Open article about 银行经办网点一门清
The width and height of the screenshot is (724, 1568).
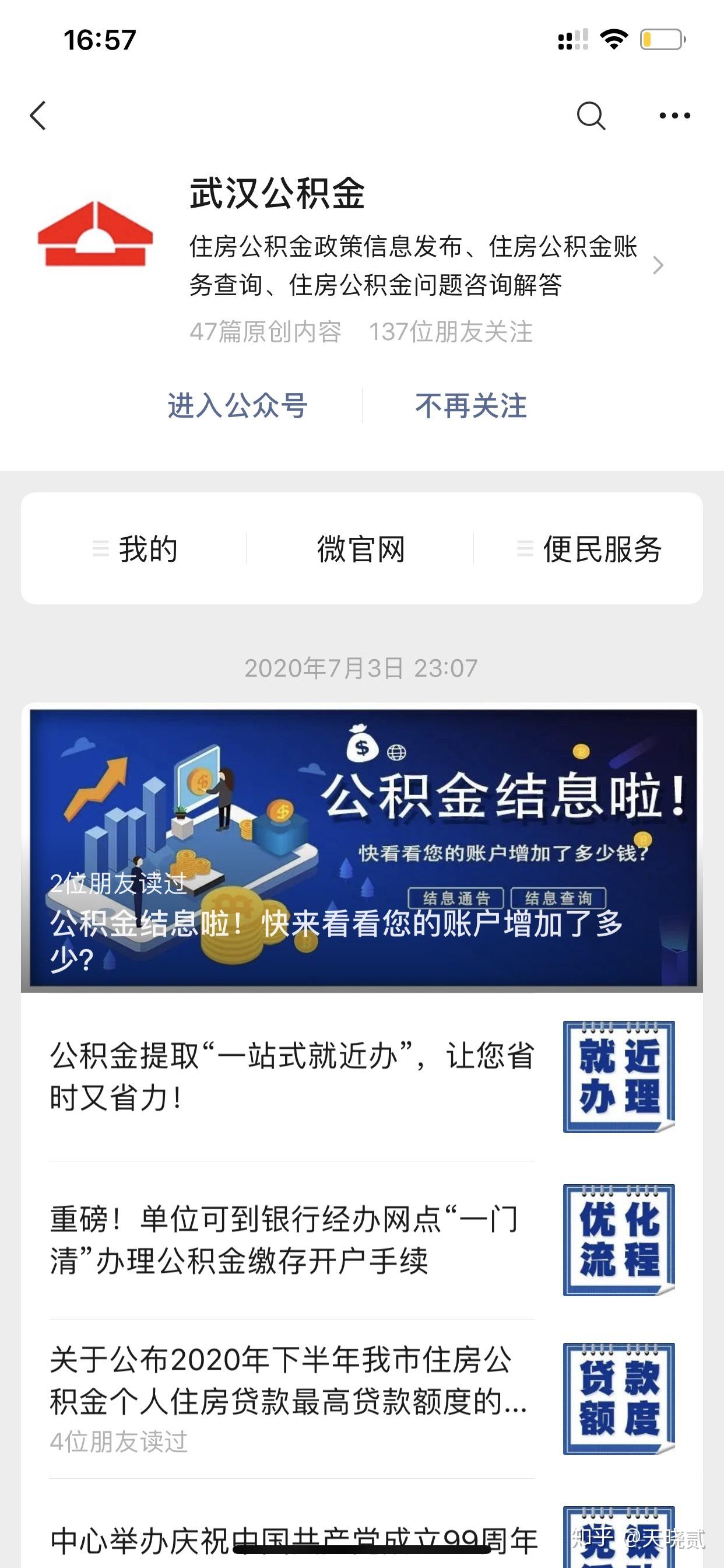292,1240
